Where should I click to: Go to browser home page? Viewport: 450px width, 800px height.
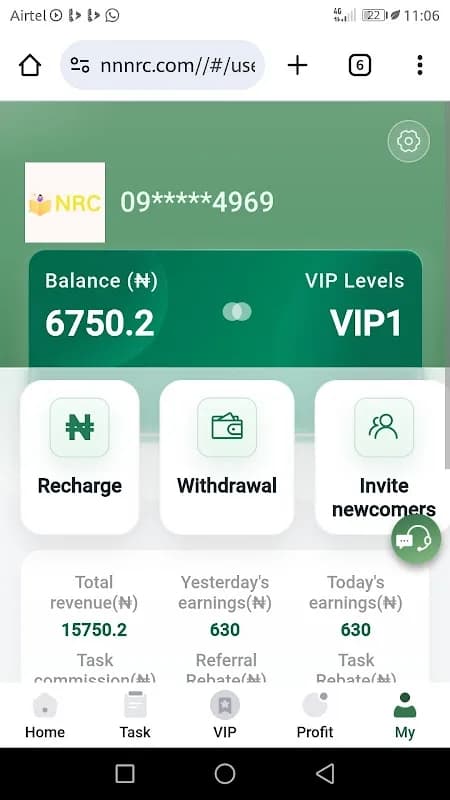point(30,65)
